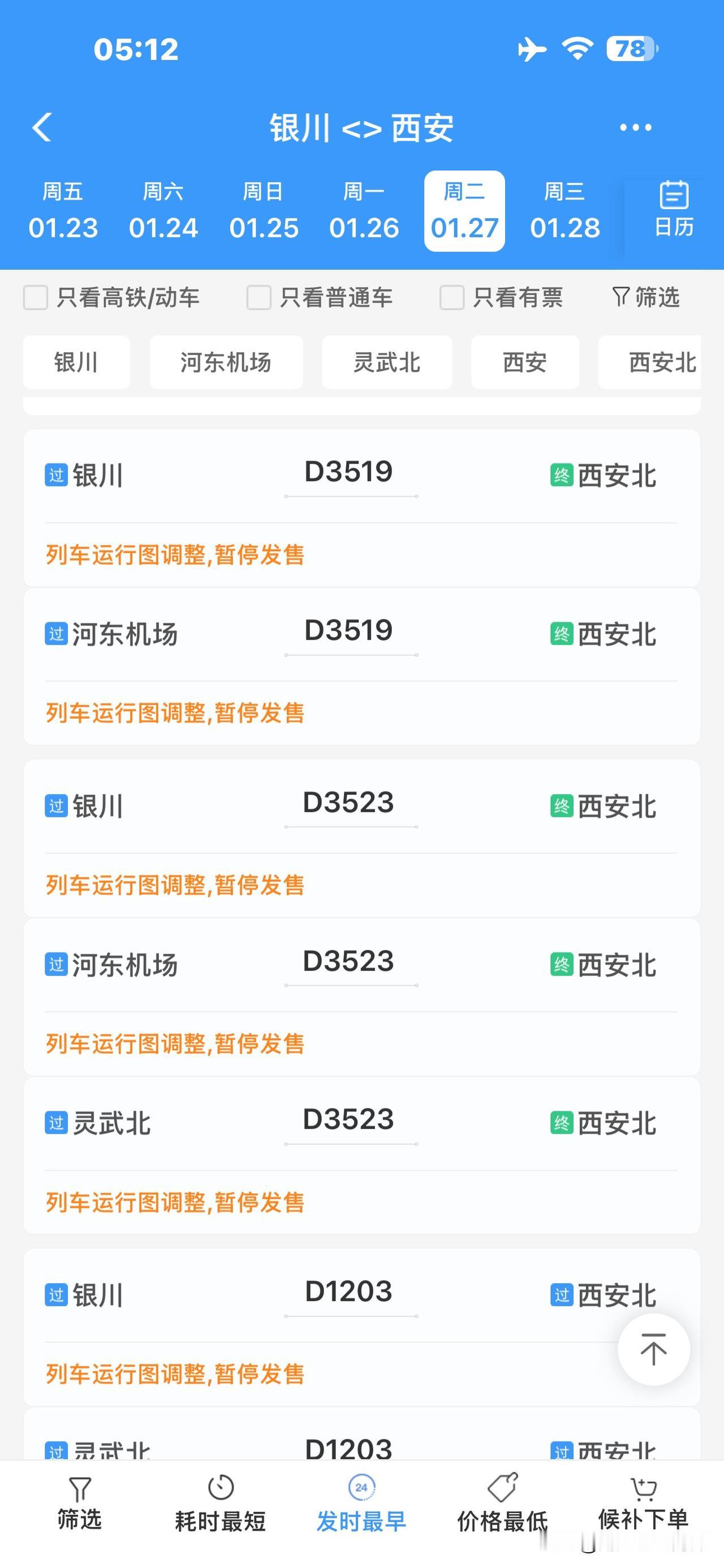Jump back to top of list
Screen dimensions: 724x1568
click(x=653, y=1349)
